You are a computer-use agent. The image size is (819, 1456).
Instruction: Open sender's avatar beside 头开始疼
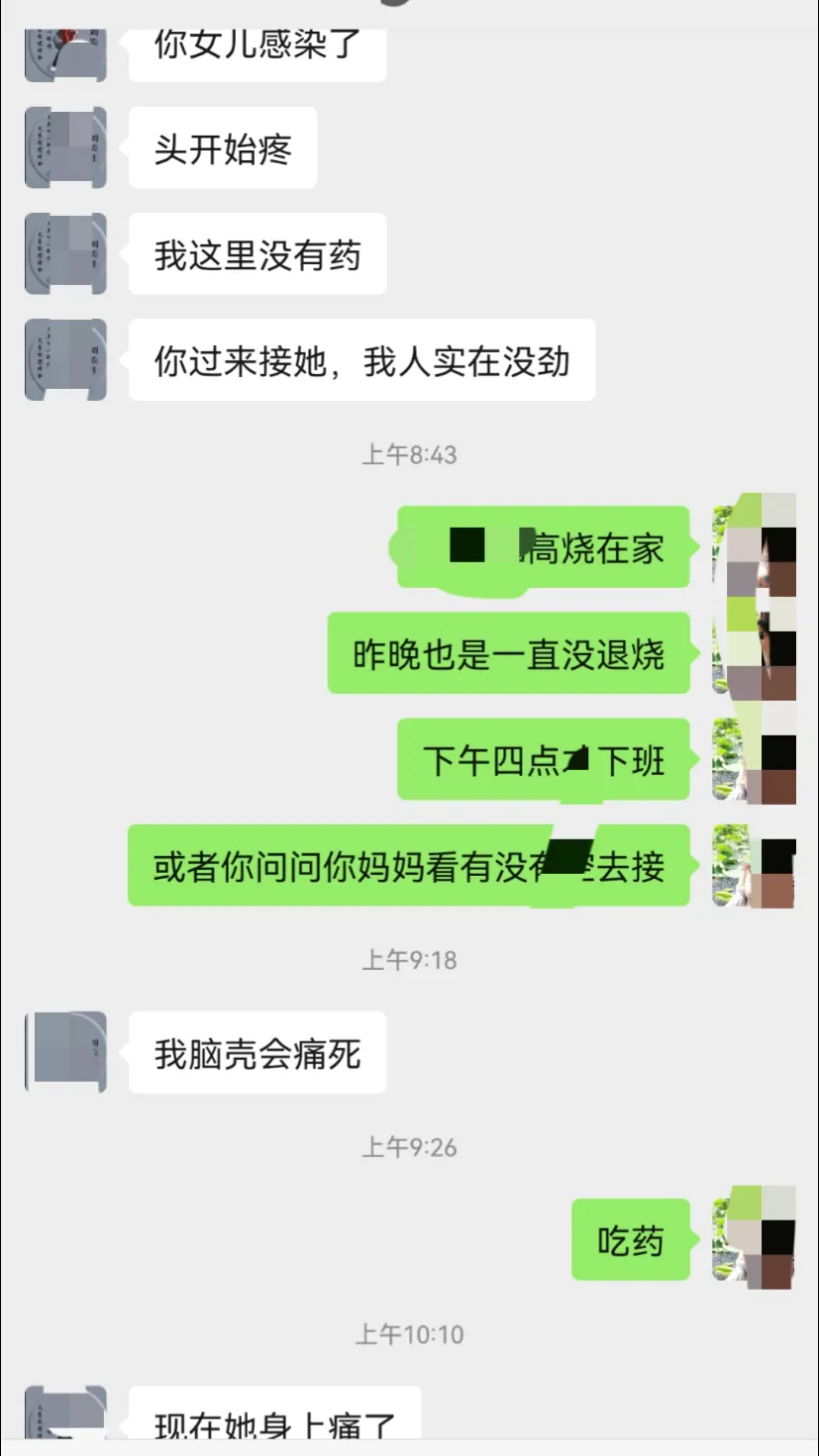point(65,147)
